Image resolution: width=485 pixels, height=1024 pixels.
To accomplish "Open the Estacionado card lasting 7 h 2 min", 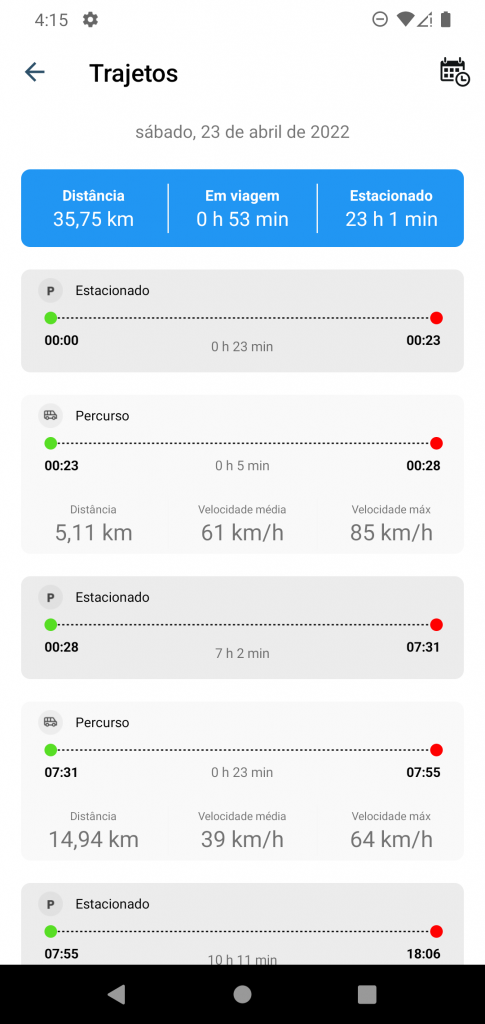I will (x=242, y=628).
